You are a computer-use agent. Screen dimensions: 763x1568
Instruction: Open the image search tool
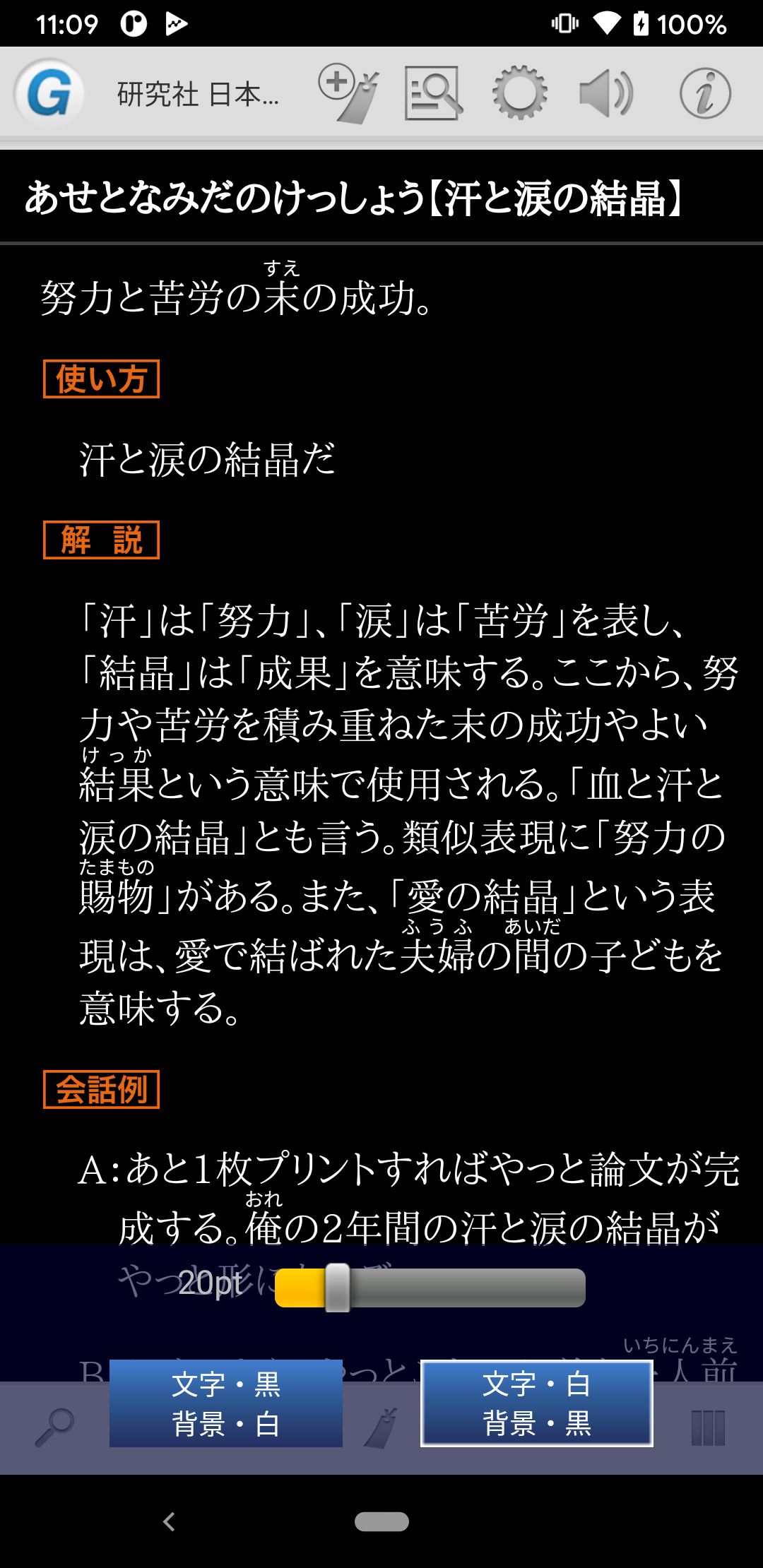pyautogui.click(x=433, y=93)
